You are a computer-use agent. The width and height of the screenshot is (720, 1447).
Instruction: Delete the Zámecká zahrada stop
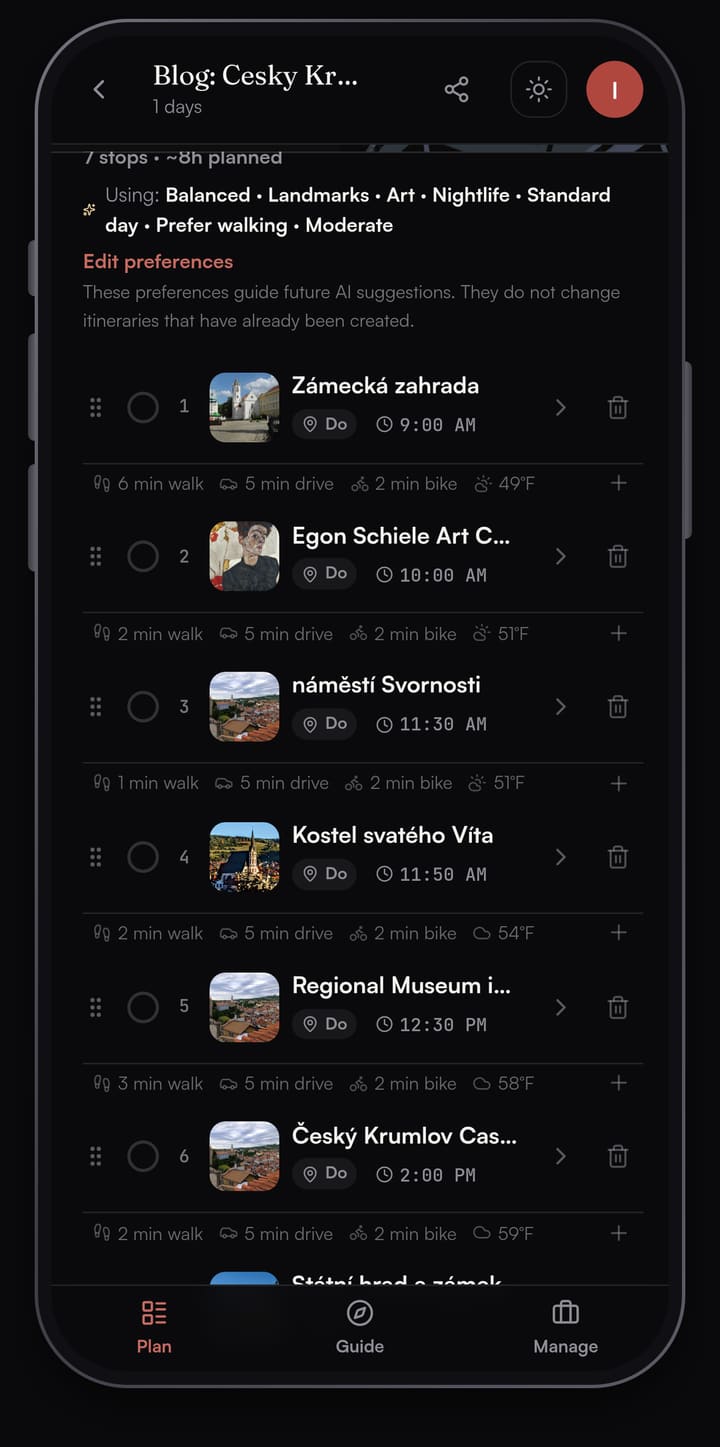tap(618, 407)
